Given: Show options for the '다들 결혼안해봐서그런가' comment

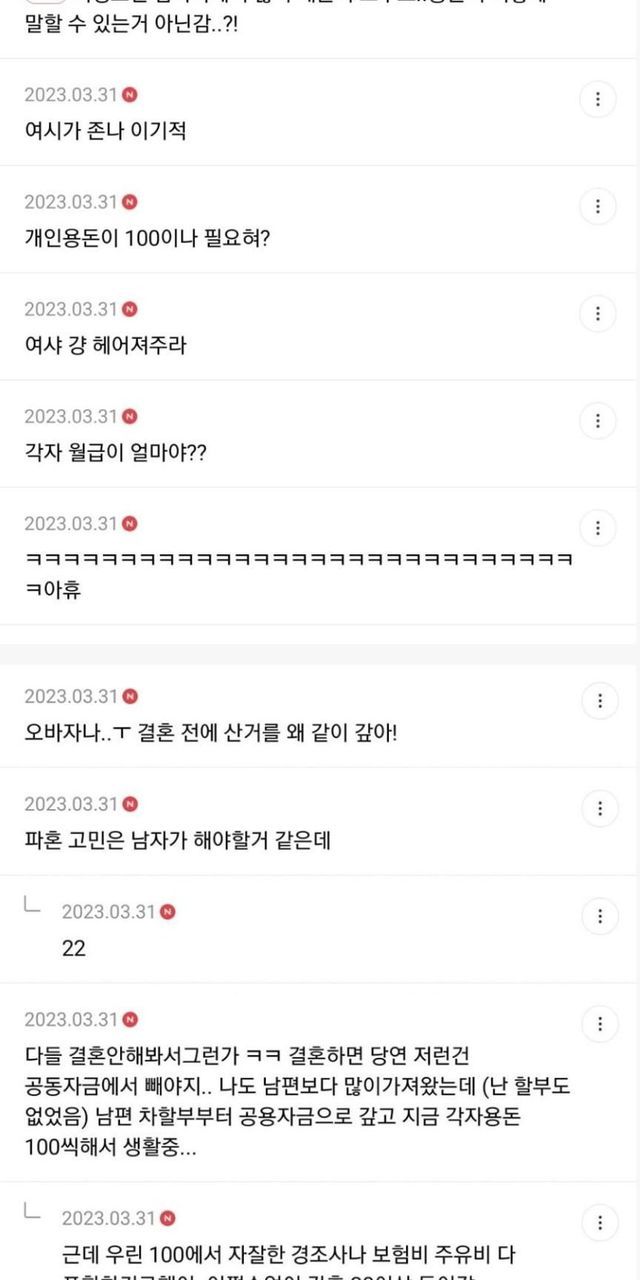Looking at the screenshot, I should 598,1023.
